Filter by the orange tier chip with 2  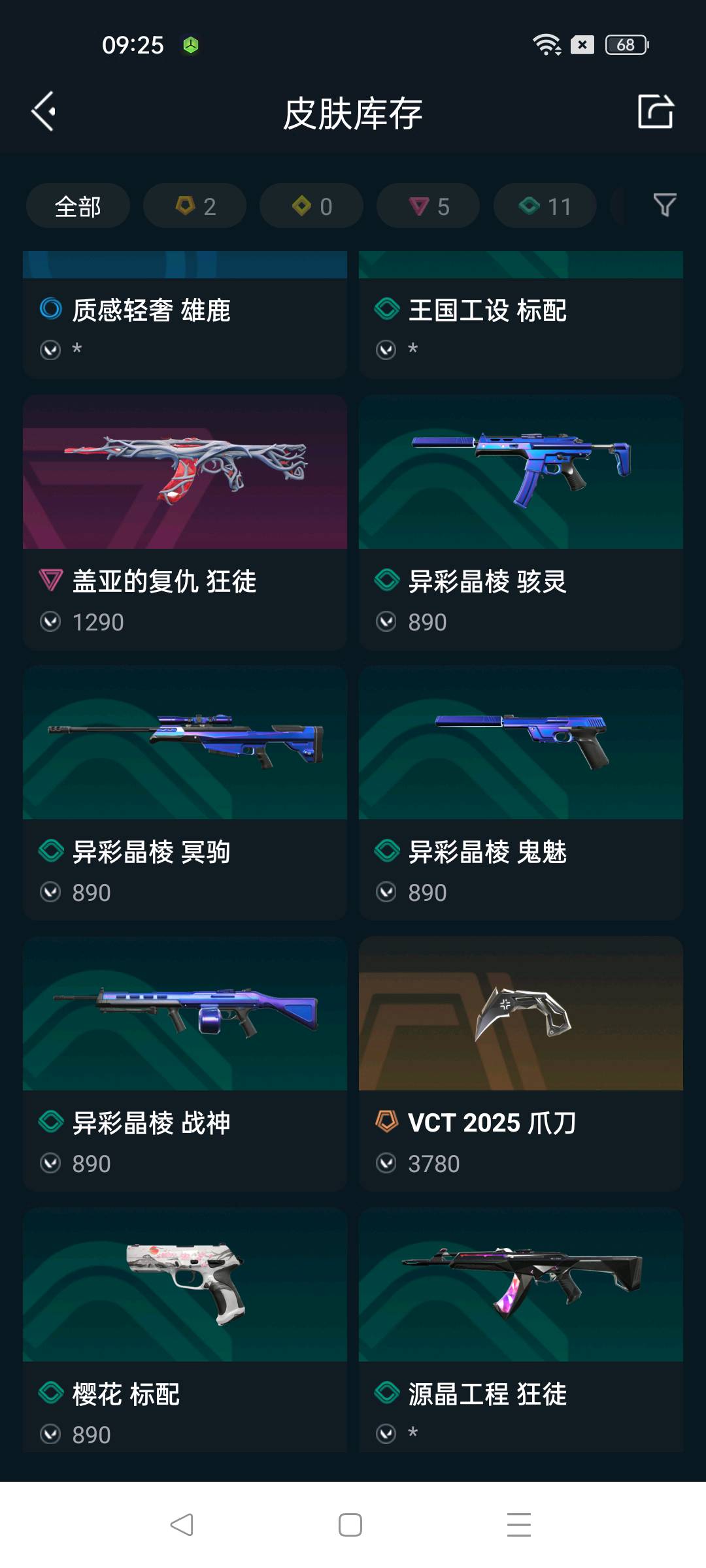(195, 206)
